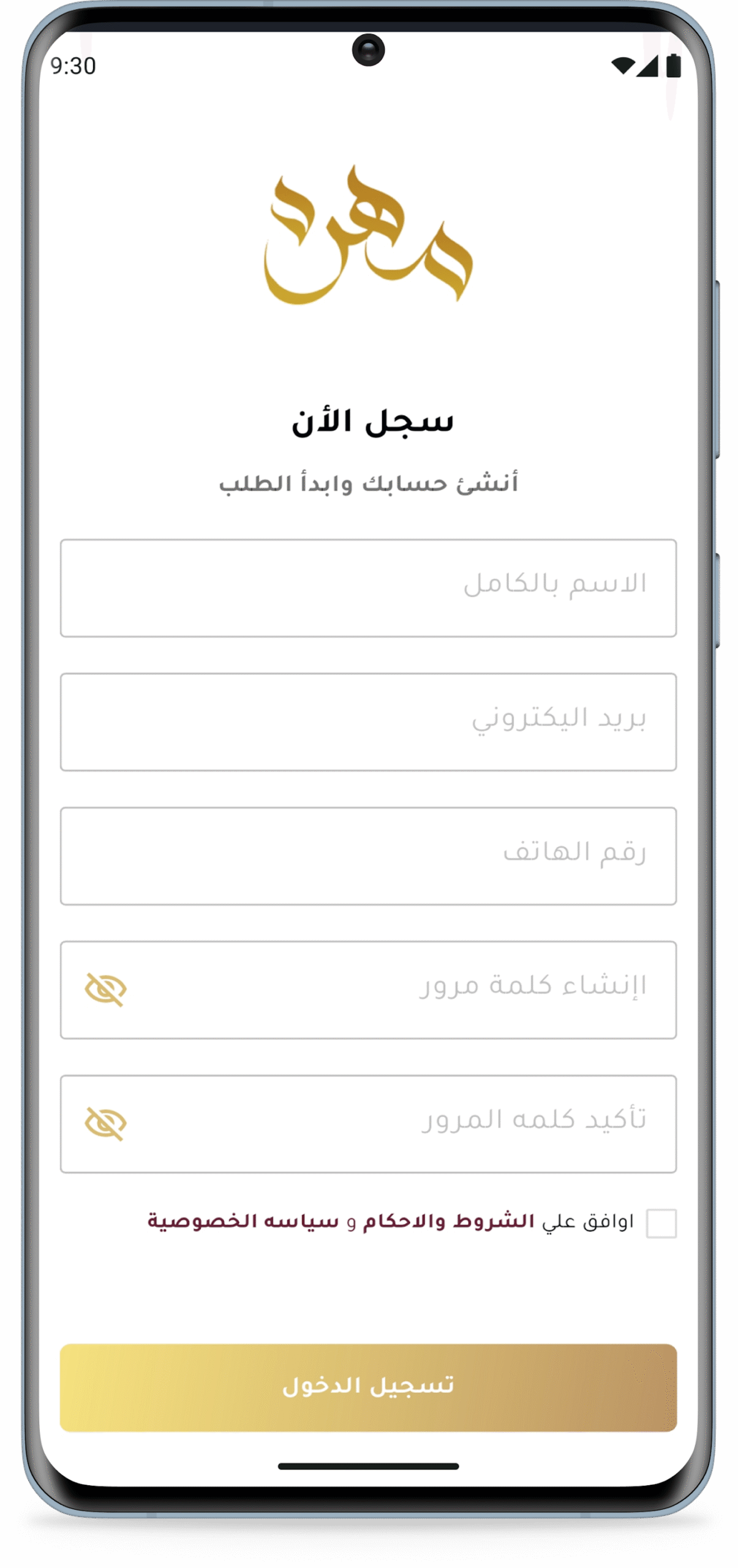Open privacy policy link (سياسه الخصوصية)
Image resolution: width=738 pixels, height=1568 pixels.
pyautogui.click(x=243, y=1221)
